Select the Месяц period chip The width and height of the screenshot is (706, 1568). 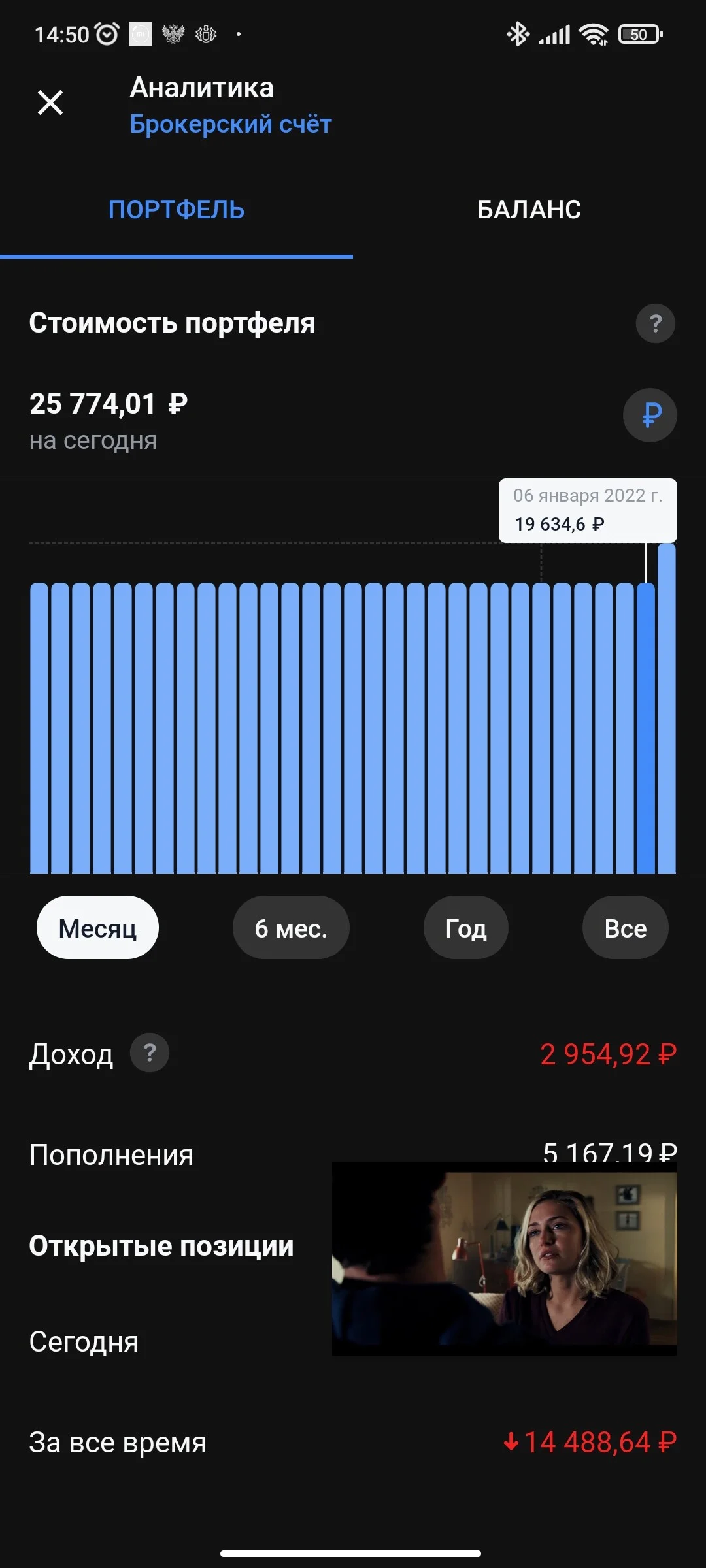point(97,928)
